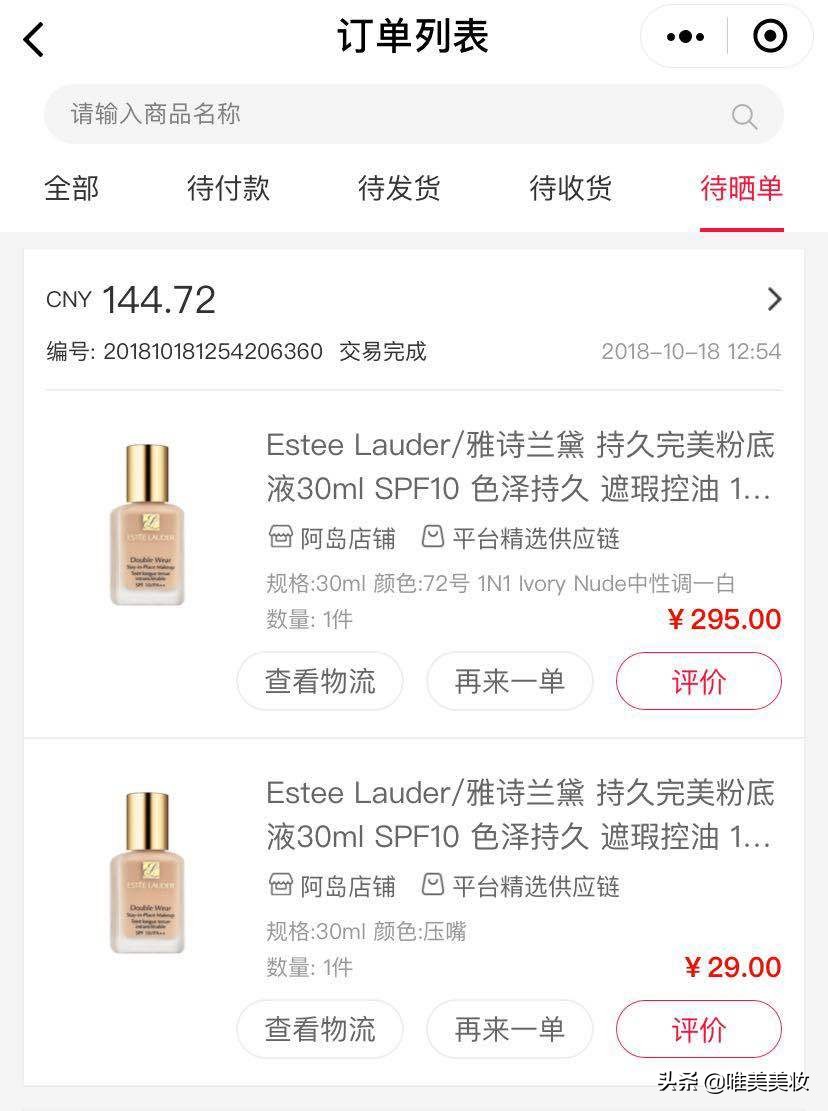Click the bag icon beside 平台精选供应链 on first item
This screenshot has width=828, height=1111.
pos(433,537)
